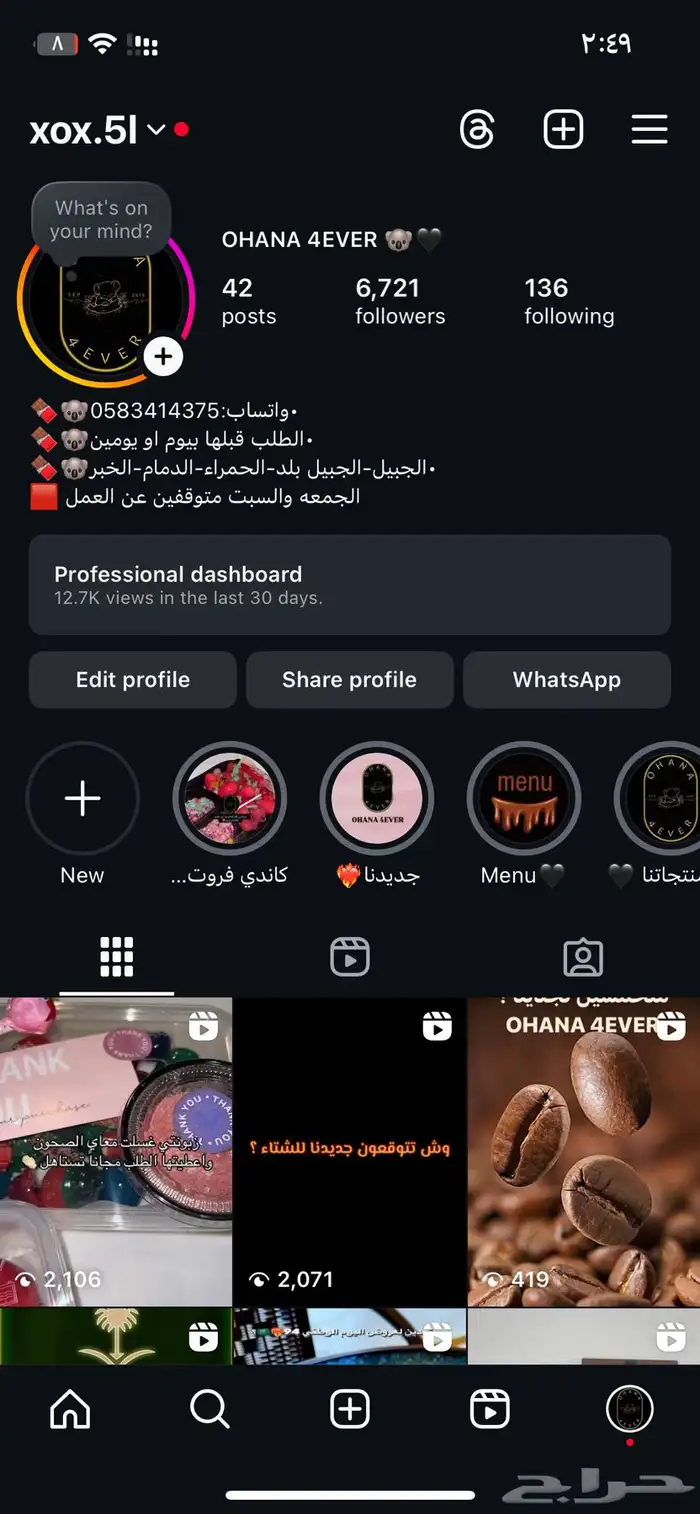
Task: Open the hamburger menu
Action: [x=649, y=130]
